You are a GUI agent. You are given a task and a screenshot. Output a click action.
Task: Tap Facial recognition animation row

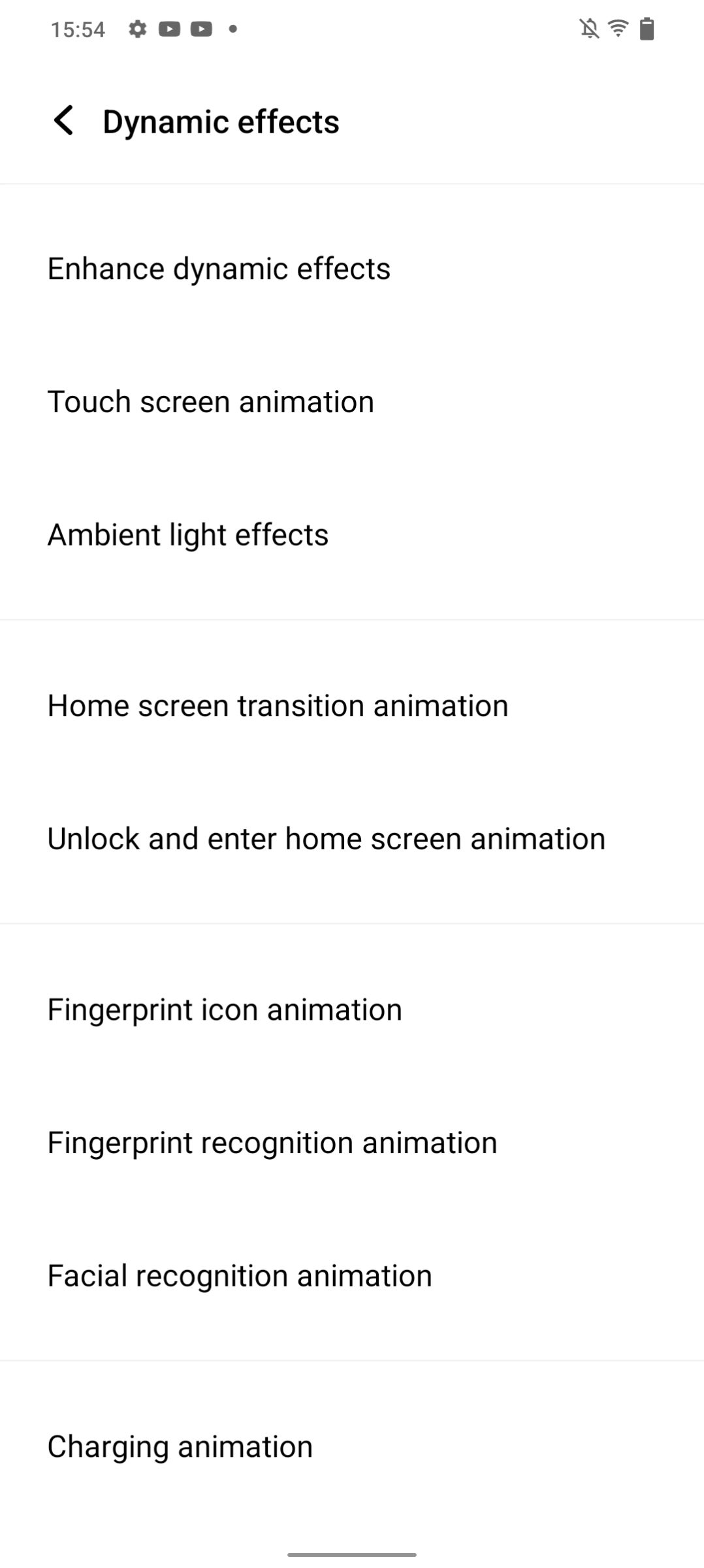240,1276
